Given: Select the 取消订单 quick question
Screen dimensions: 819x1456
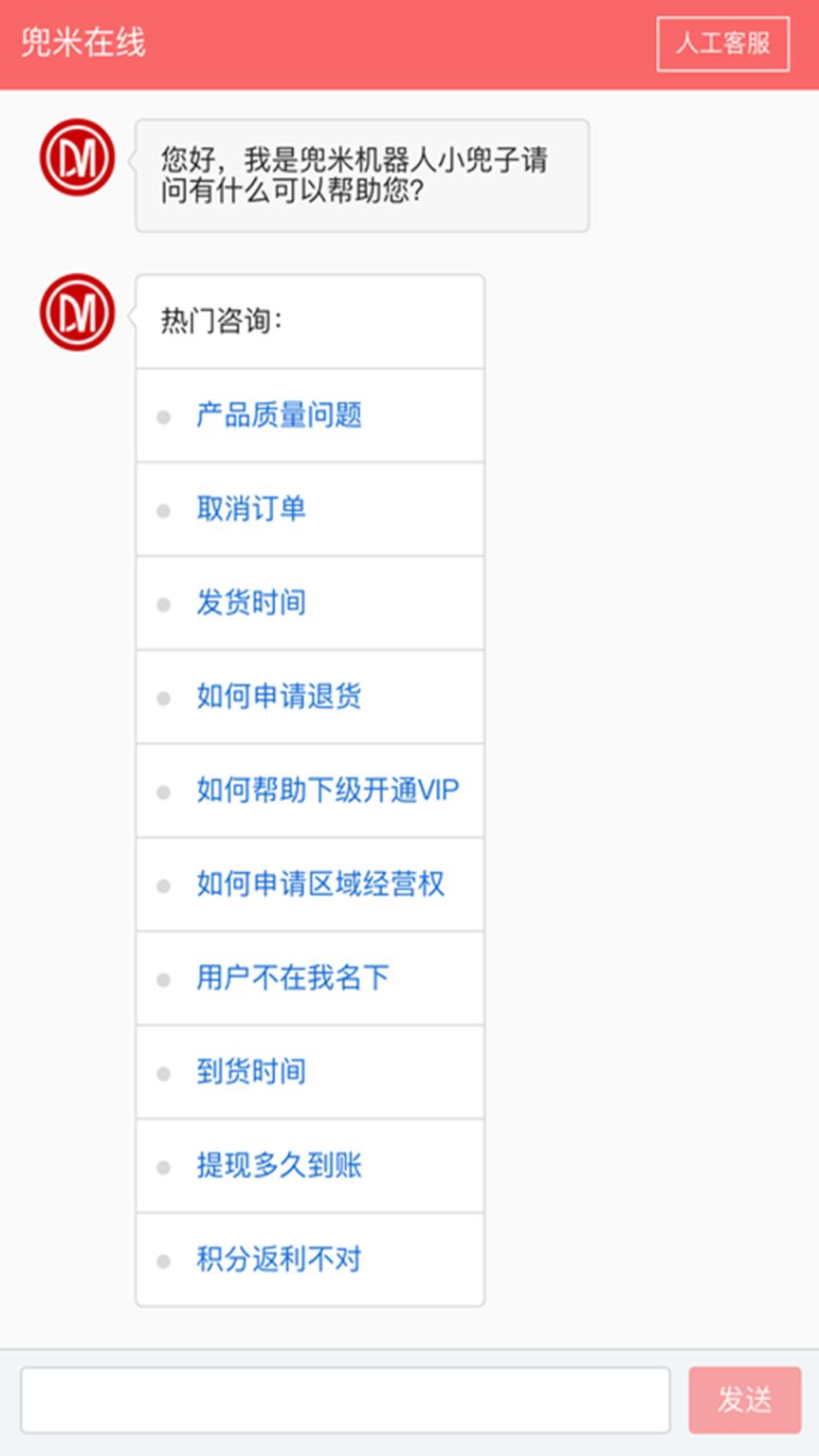Looking at the screenshot, I should (250, 508).
